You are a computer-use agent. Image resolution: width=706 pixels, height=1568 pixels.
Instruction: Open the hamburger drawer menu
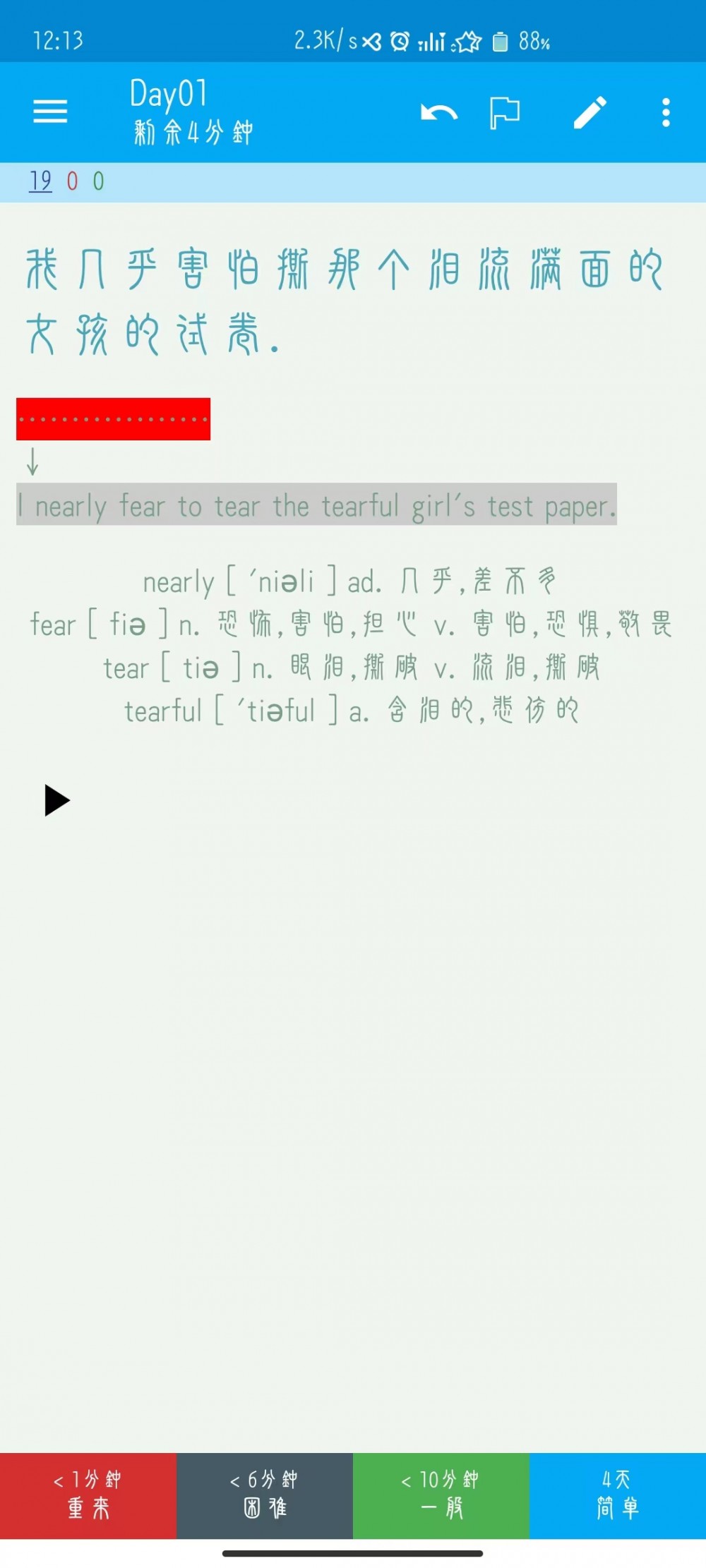point(50,111)
